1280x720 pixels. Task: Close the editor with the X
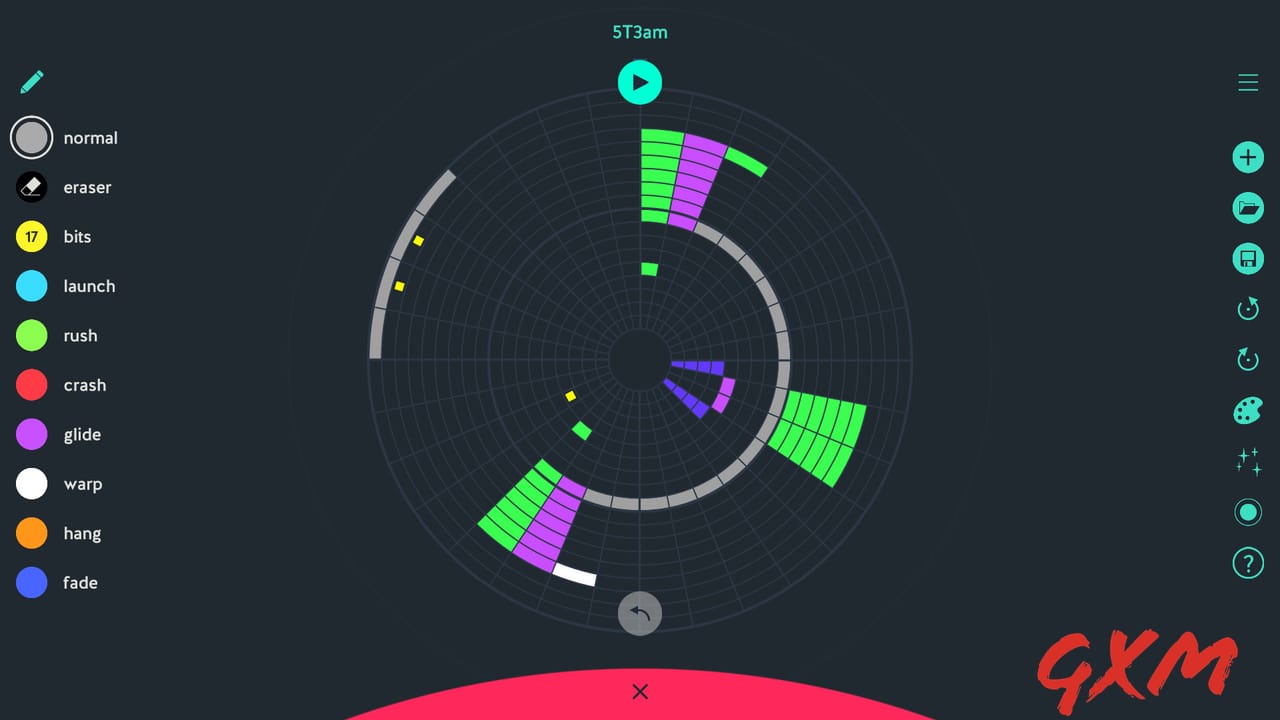point(640,692)
